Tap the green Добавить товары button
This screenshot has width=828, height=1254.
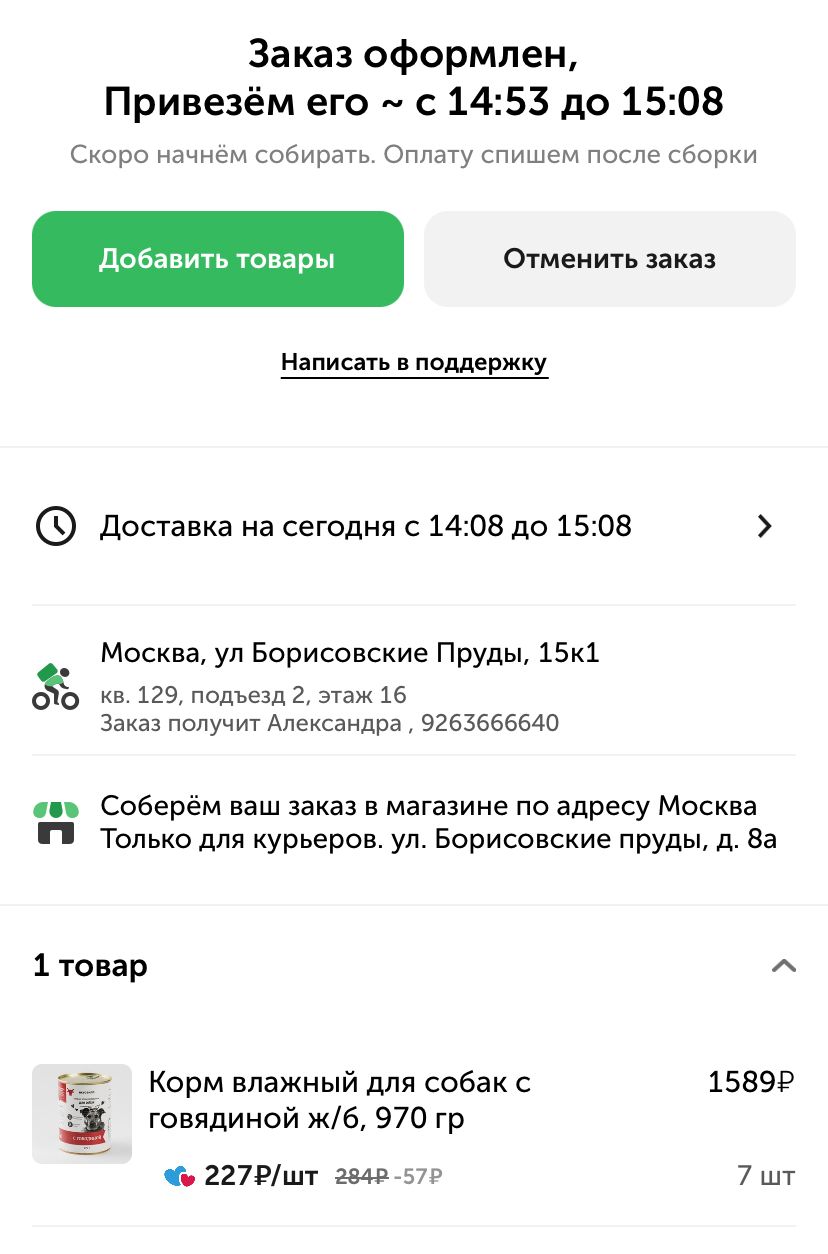point(217,259)
